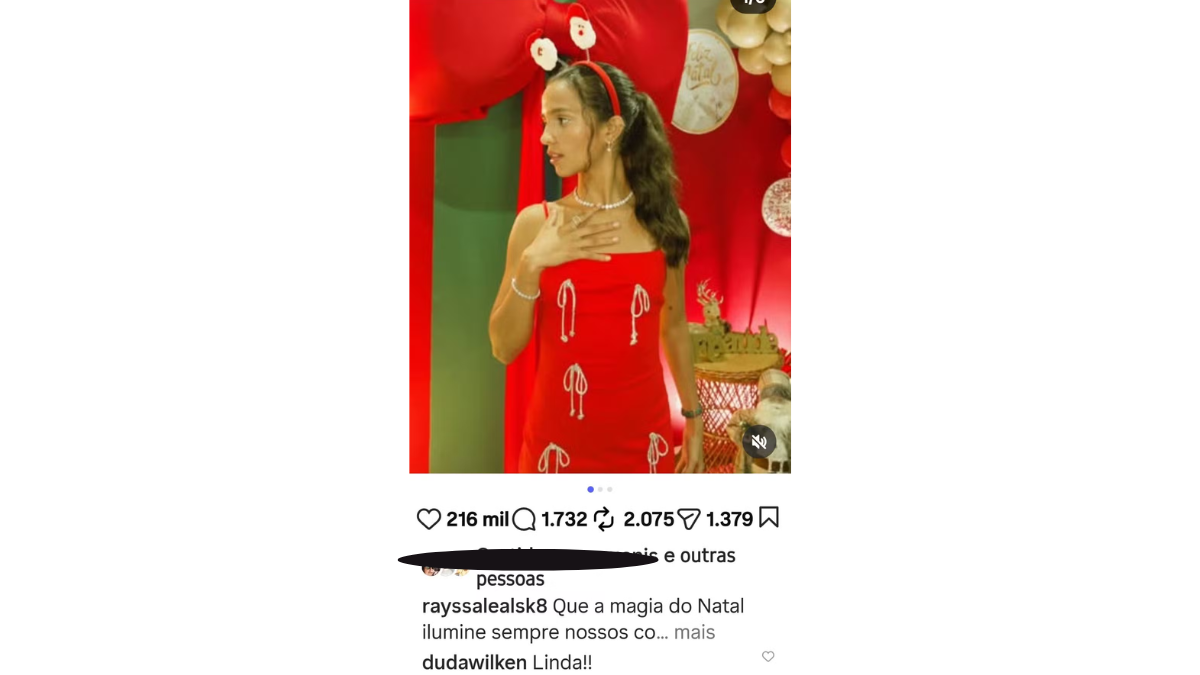
Task: Expand the caption with 'mais'
Action: click(x=694, y=632)
